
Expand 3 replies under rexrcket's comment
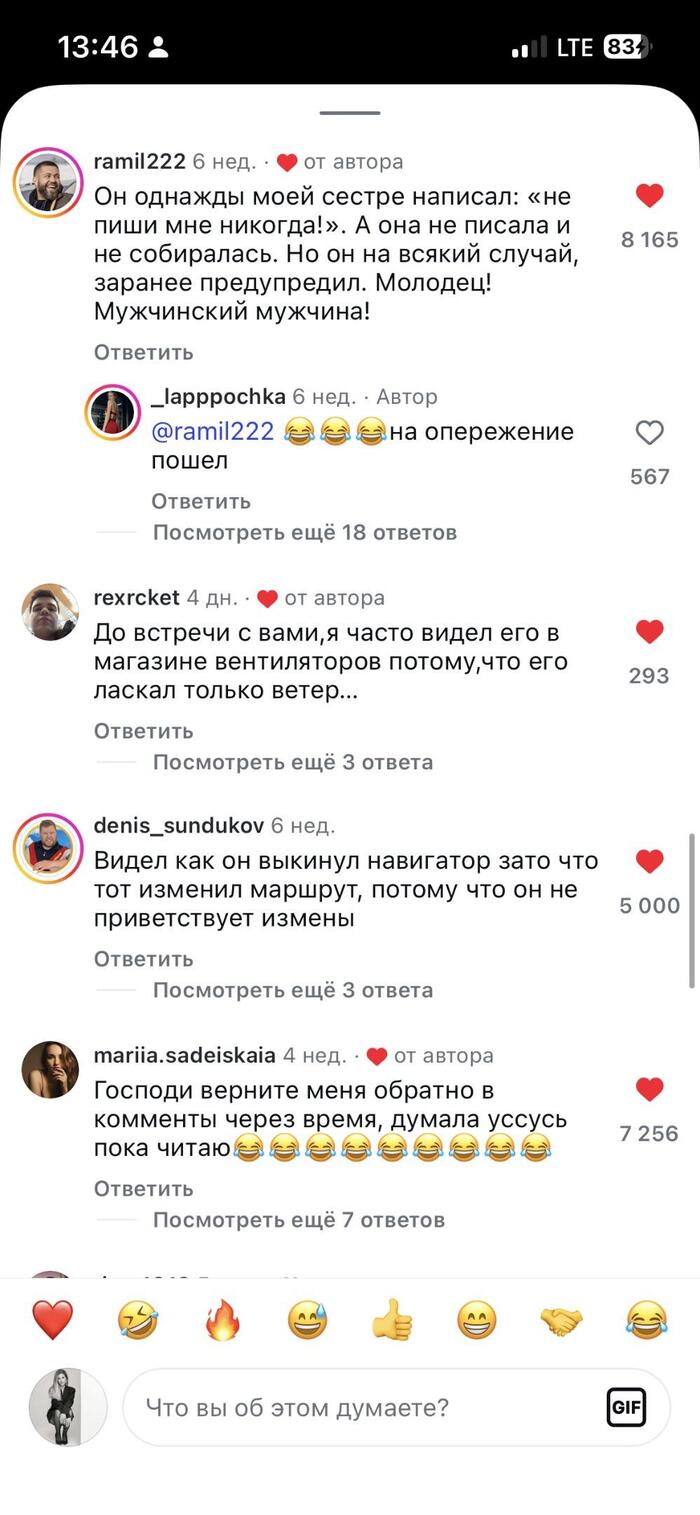[292, 762]
